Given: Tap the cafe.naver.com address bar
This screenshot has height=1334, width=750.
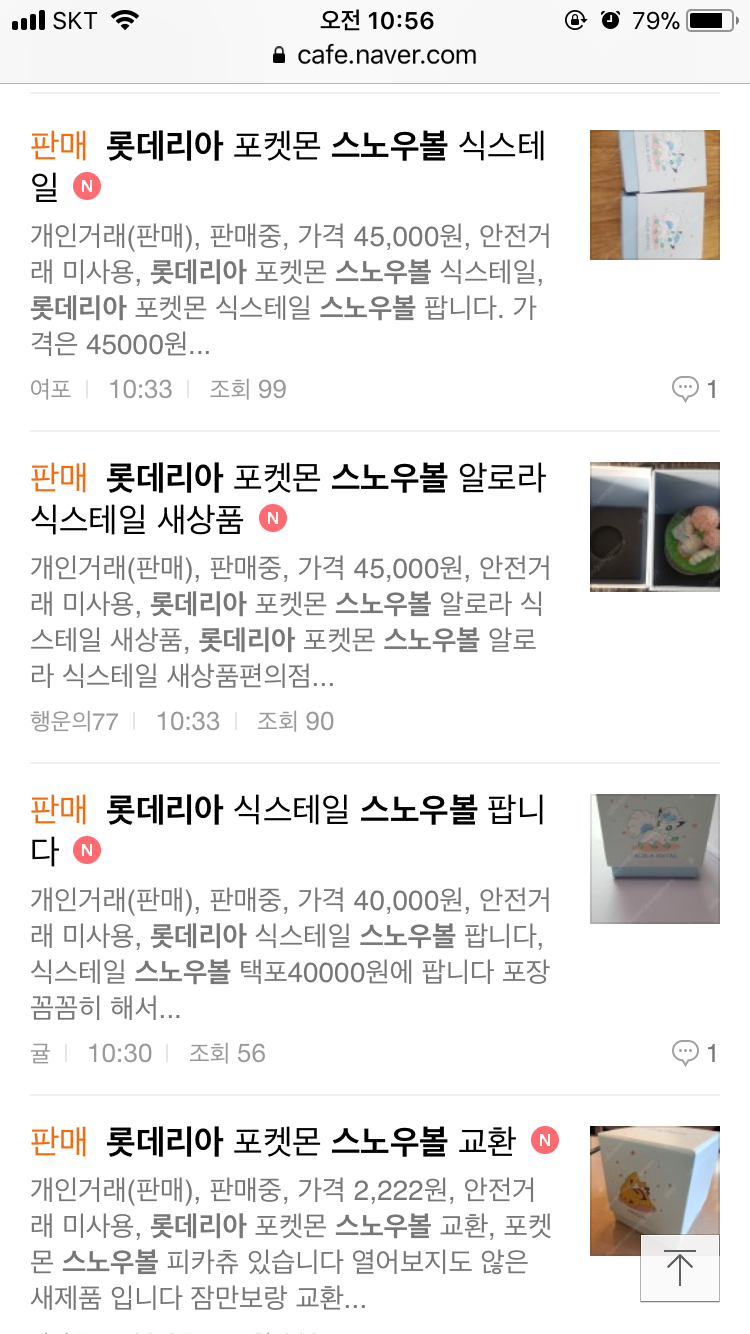Looking at the screenshot, I should tap(375, 55).
